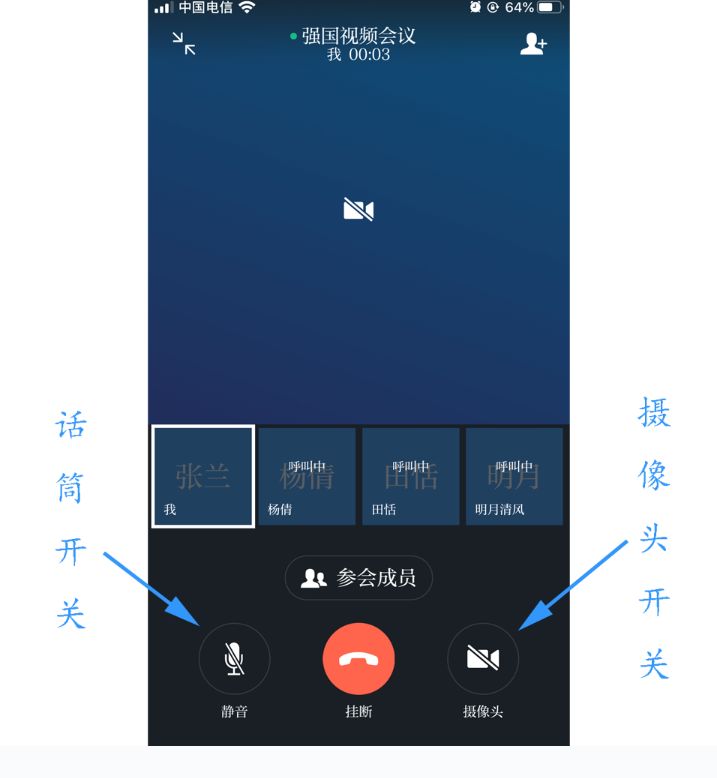This screenshot has width=717, height=778.
Task: Select 明月清风's participant tile
Action: coord(514,476)
